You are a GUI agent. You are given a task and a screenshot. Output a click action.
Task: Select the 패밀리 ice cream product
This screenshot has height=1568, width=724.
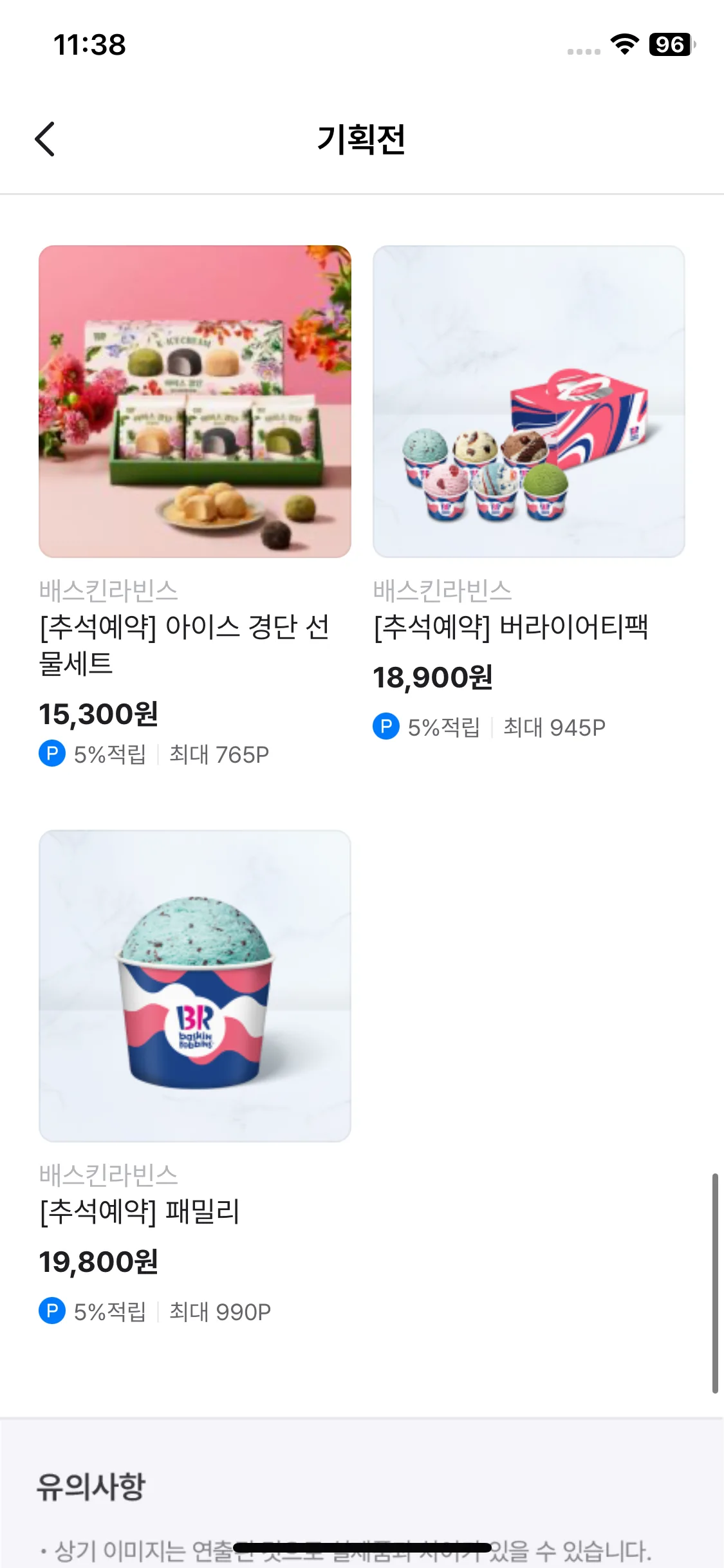[x=194, y=985]
